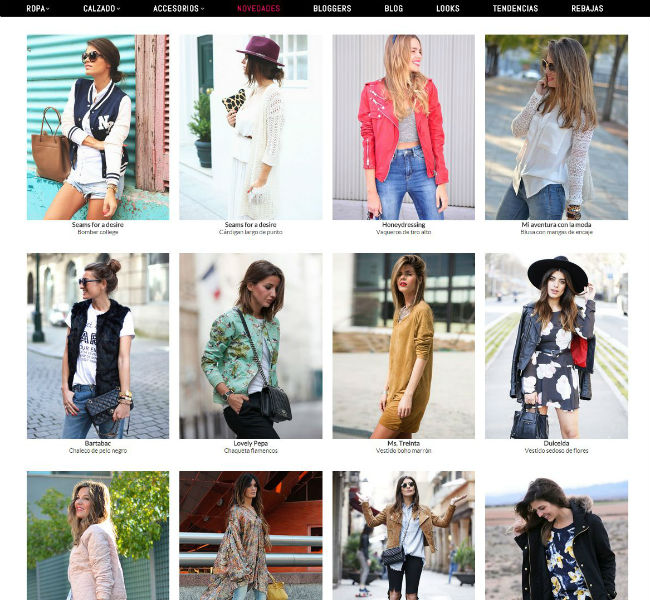The width and height of the screenshot is (650, 600).
Task: Open the NOVEDADES section
Action: 258,8
